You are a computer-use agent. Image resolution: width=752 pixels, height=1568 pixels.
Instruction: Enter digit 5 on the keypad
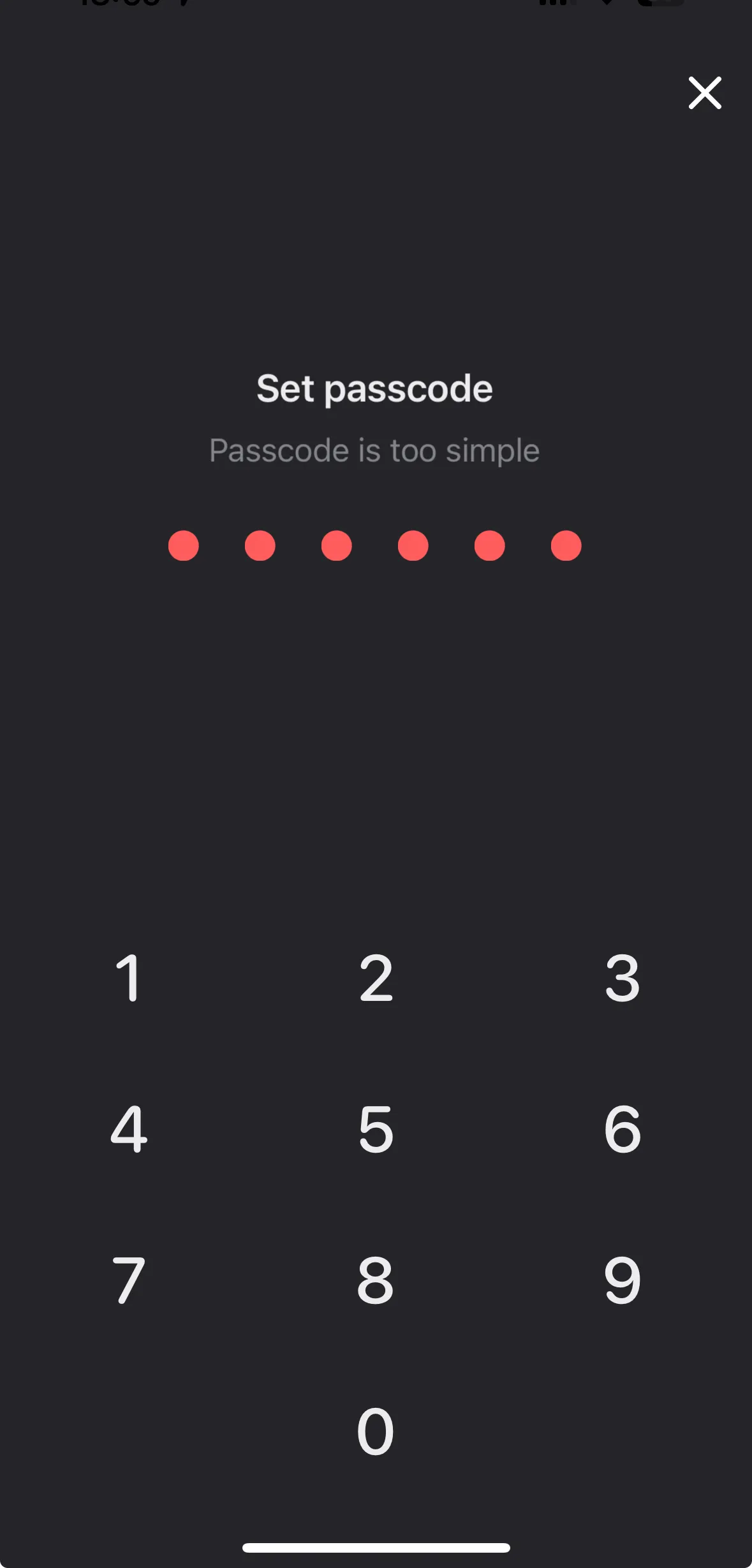376,1129
